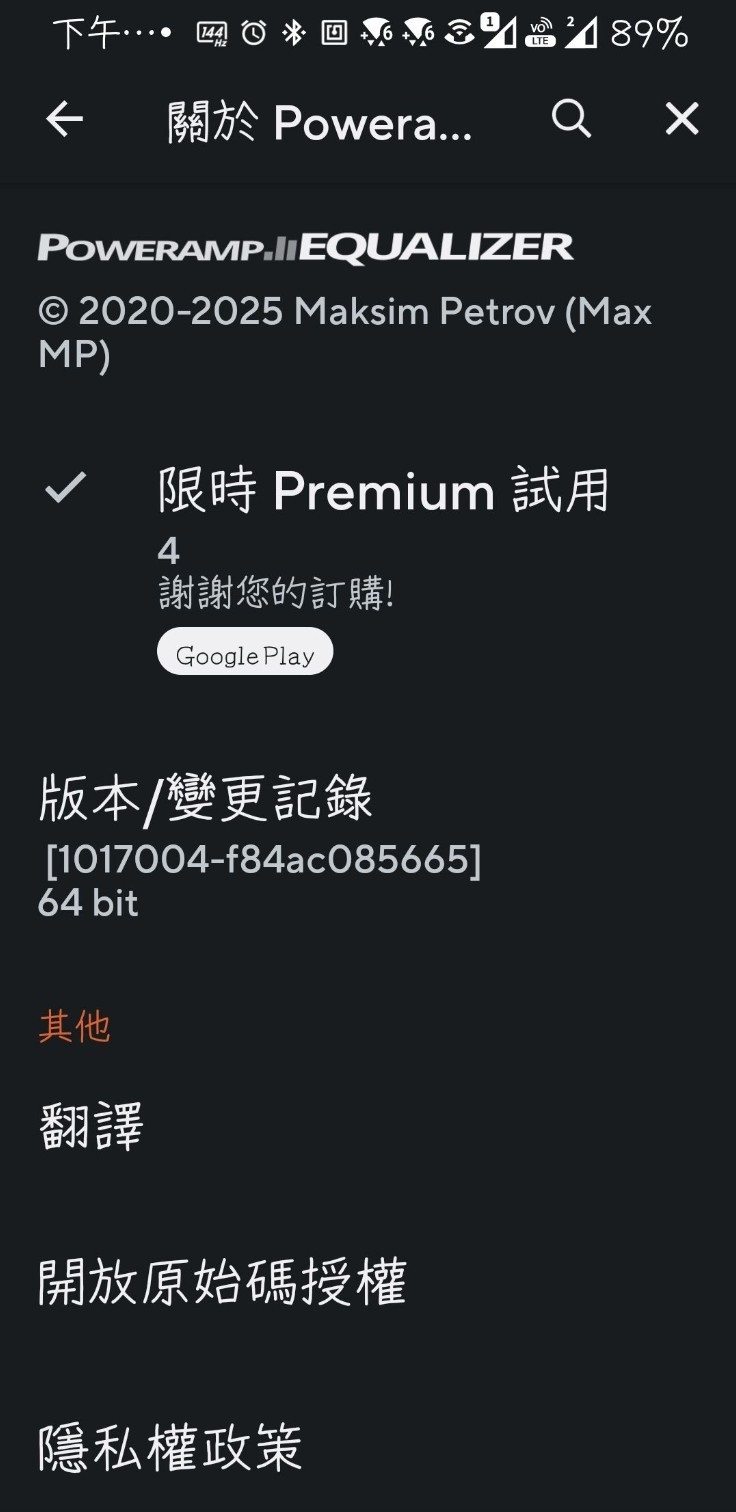View 開放原始碼授權 licenses
This screenshot has height=1512, width=736.
(222, 1282)
